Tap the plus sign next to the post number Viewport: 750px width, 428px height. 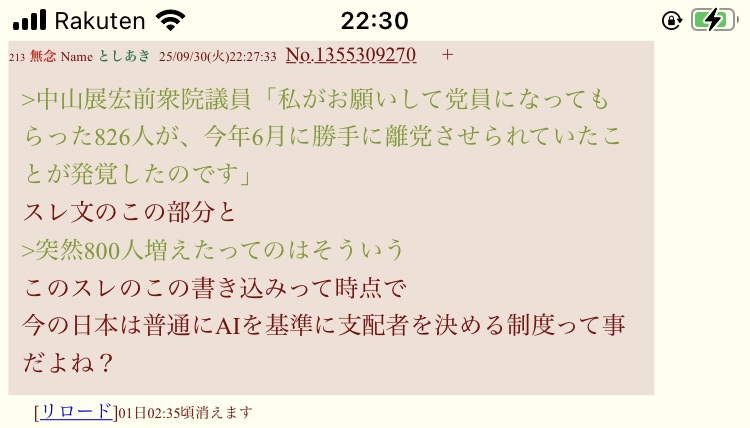(447, 56)
